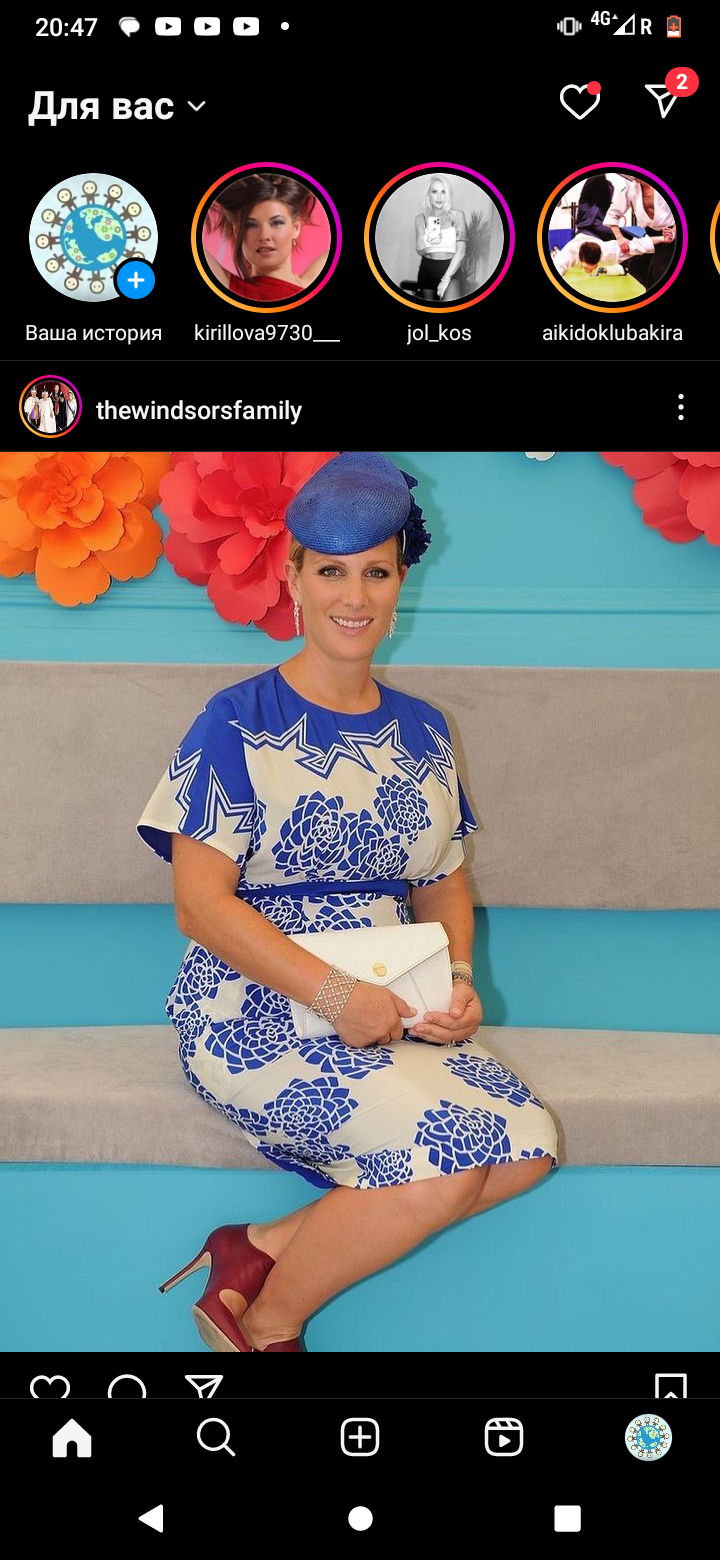Watch aikidoklubakira story
The height and width of the screenshot is (1560, 720).
pos(612,238)
